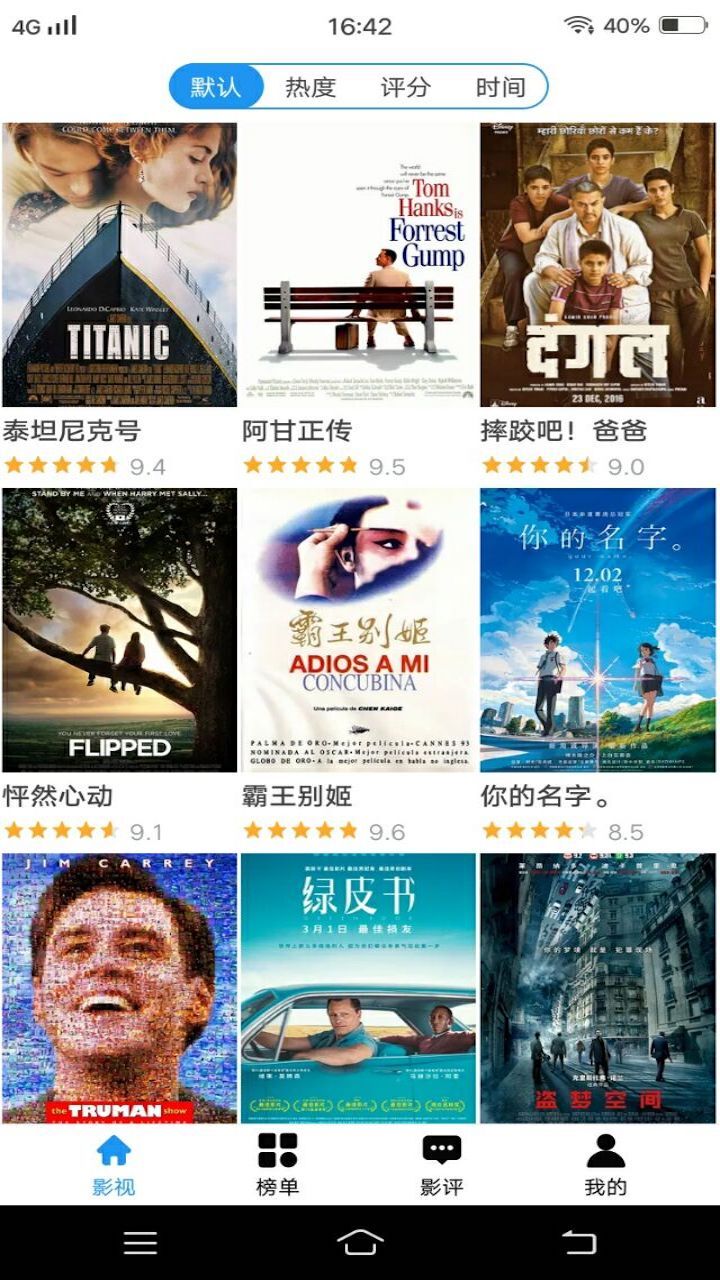Switch sorting to 评分

pos(405,87)
